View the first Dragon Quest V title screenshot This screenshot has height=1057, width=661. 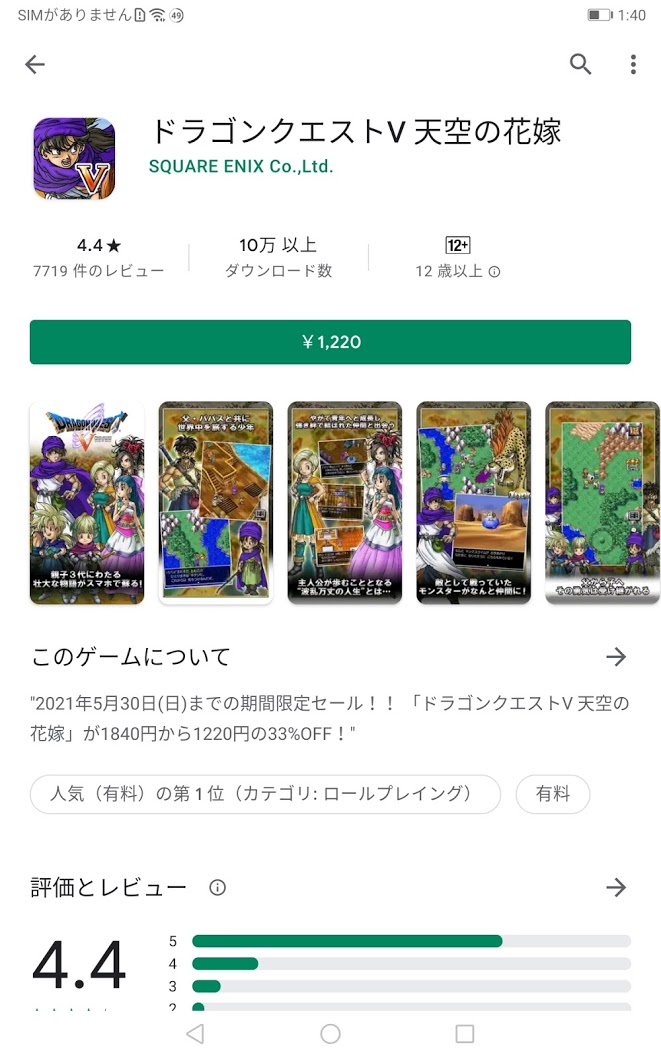pyautogui.click(x=87, y=502)
